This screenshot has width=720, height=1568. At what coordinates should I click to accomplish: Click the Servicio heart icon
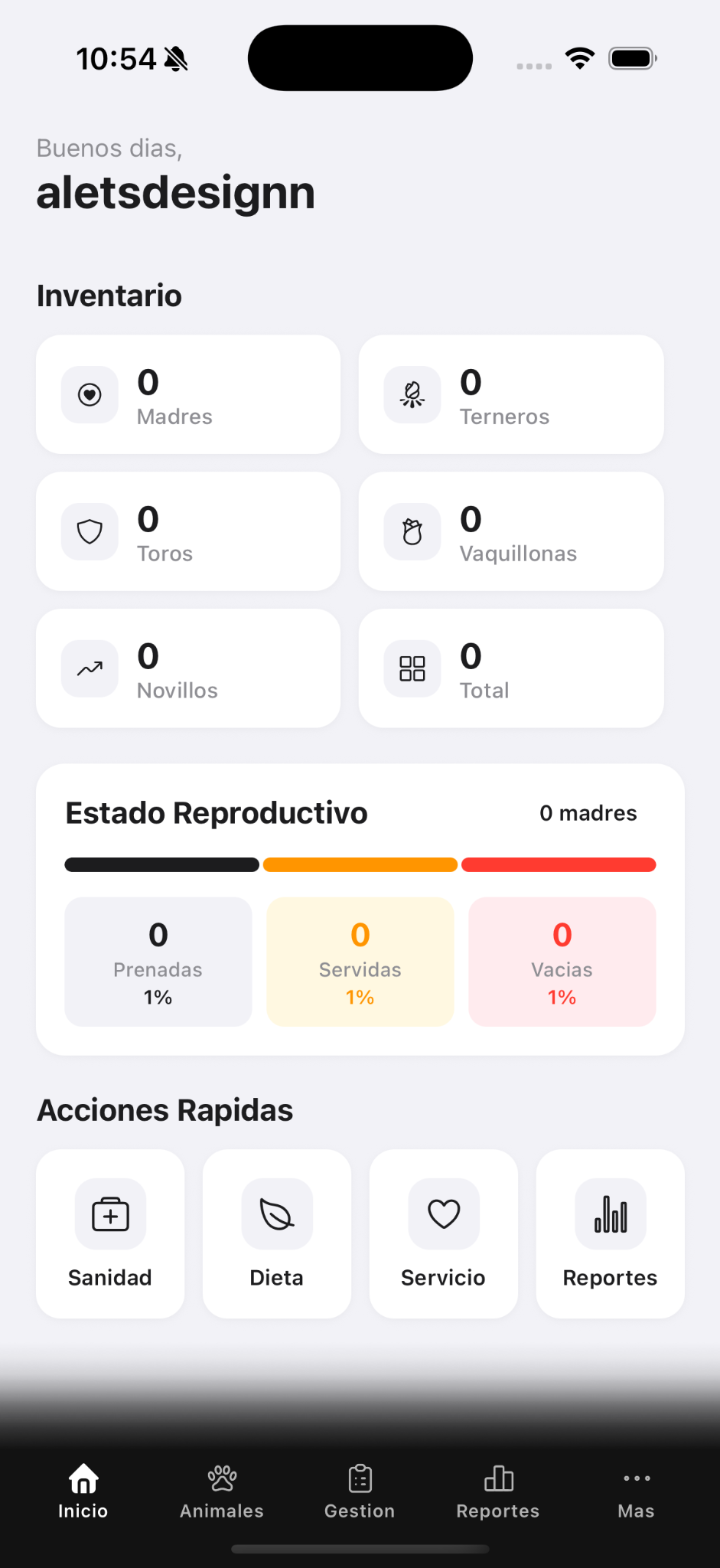[443, 1214]
